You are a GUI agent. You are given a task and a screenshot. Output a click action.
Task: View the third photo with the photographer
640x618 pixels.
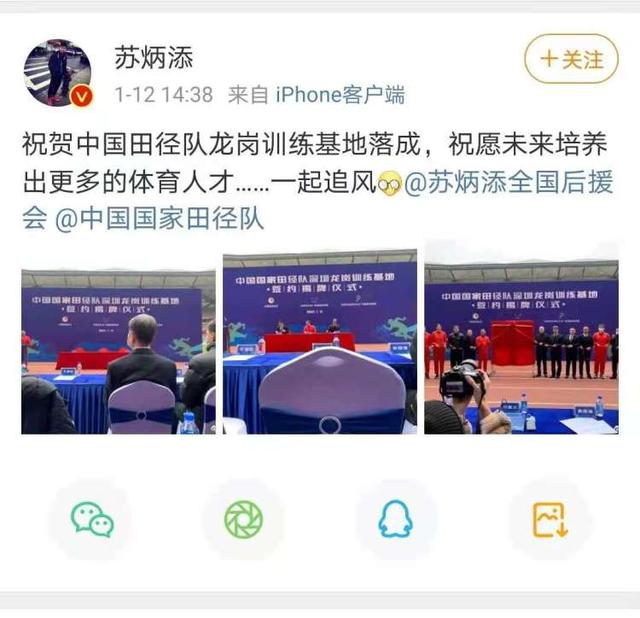pyautogui.click(x=521, y=345)
